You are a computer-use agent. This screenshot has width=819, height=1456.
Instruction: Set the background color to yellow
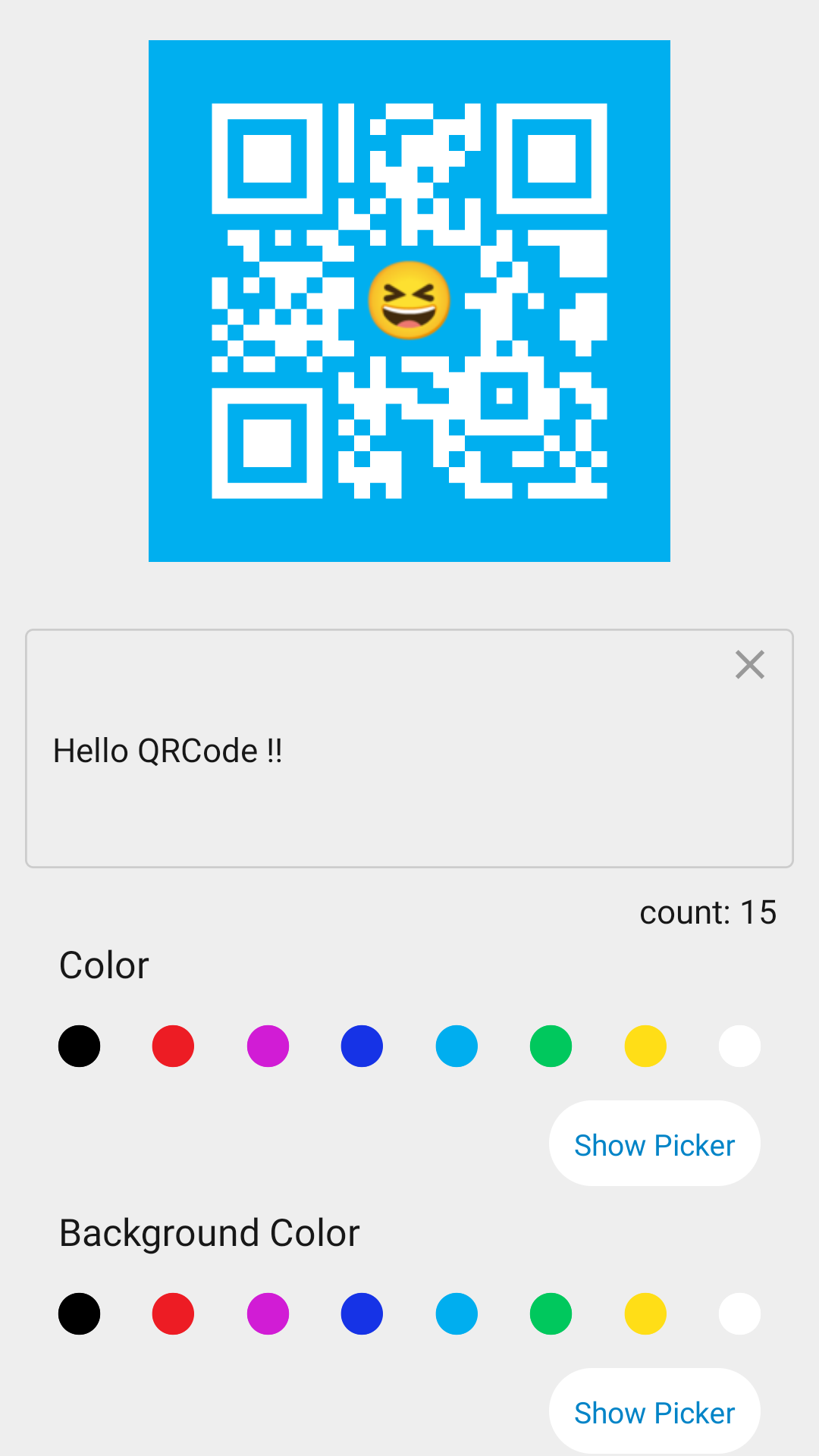[x=645, y=1313]
